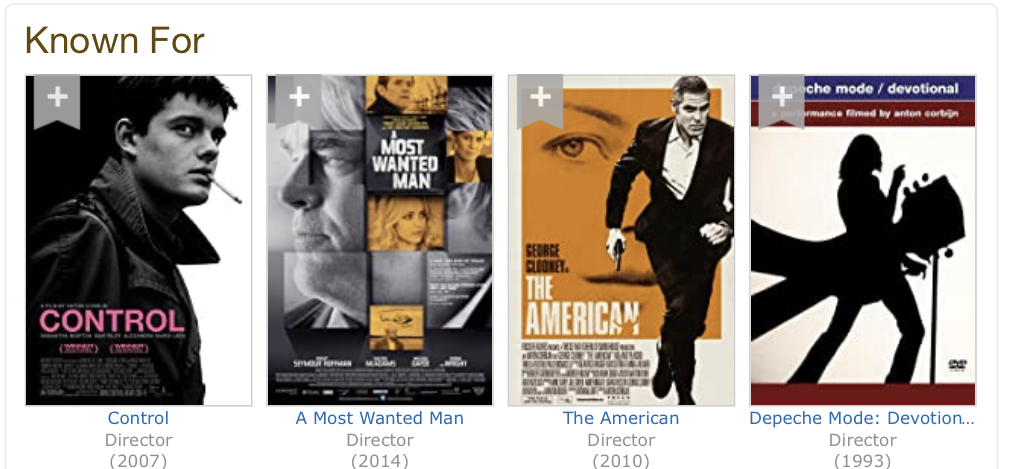Open the Depeche Mode Devotional poster
Viewport: 1012px width, 469px height.
[863, 260]
